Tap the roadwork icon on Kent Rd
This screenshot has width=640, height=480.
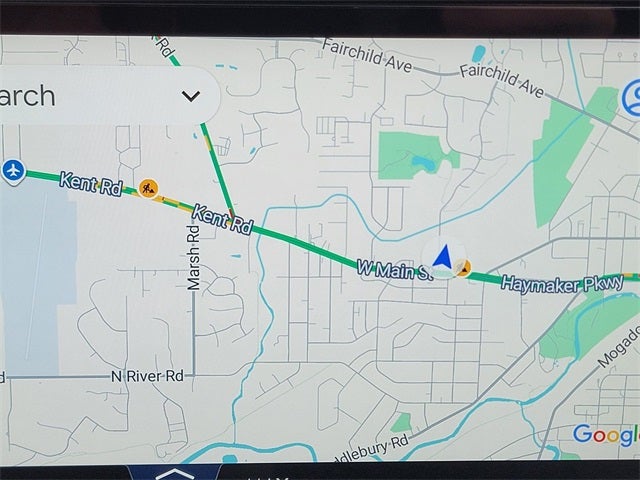point(149,187)
